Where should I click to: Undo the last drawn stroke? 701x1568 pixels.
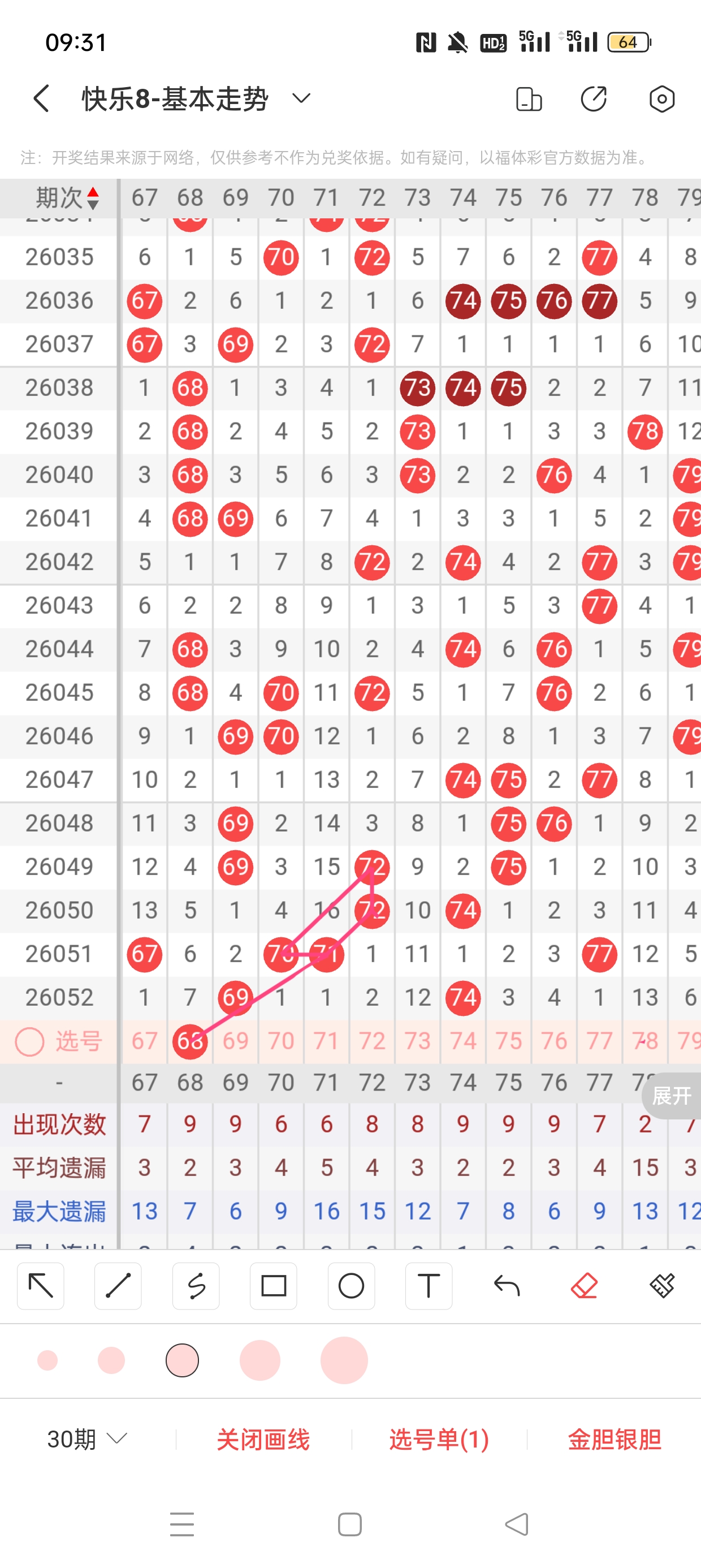point(507,1286)
